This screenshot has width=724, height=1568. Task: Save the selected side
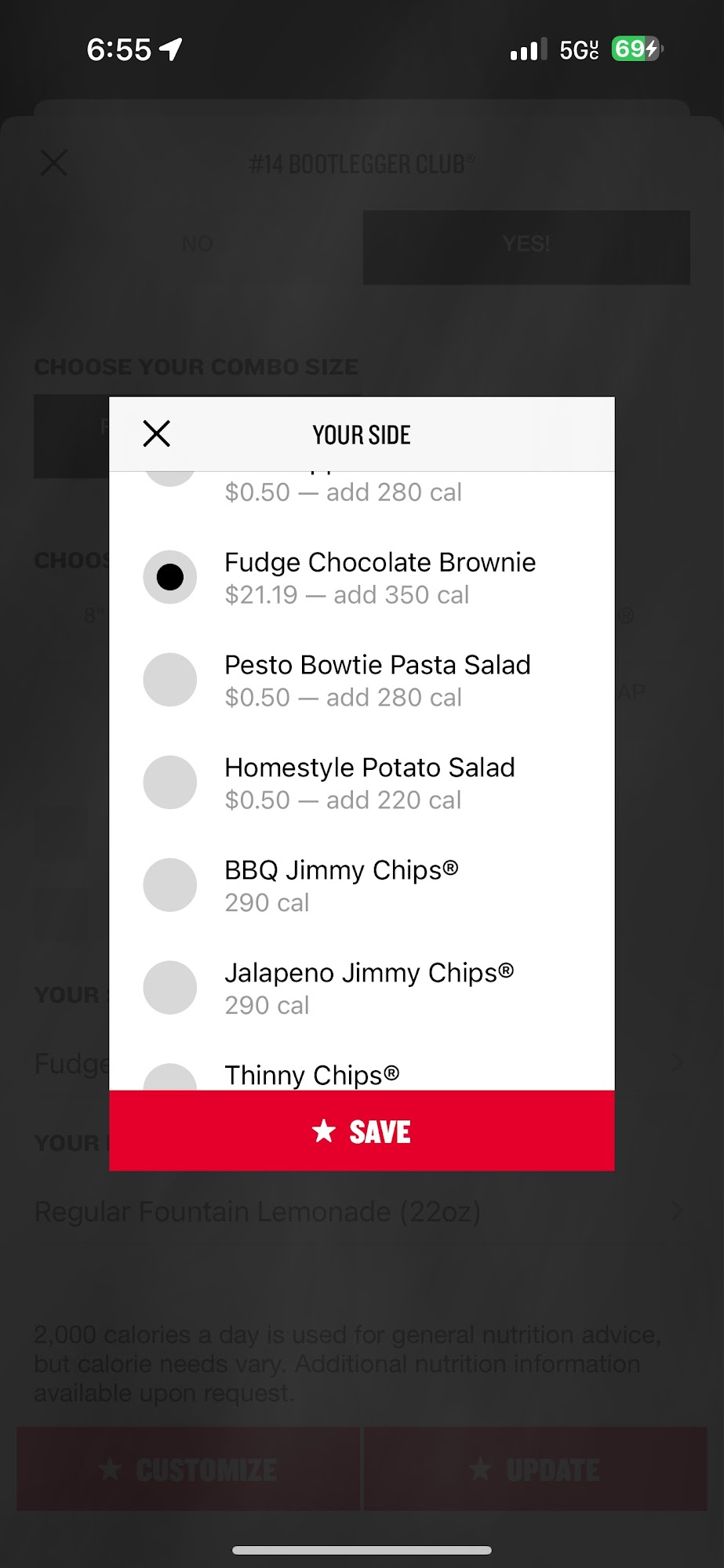[362, 1131]
